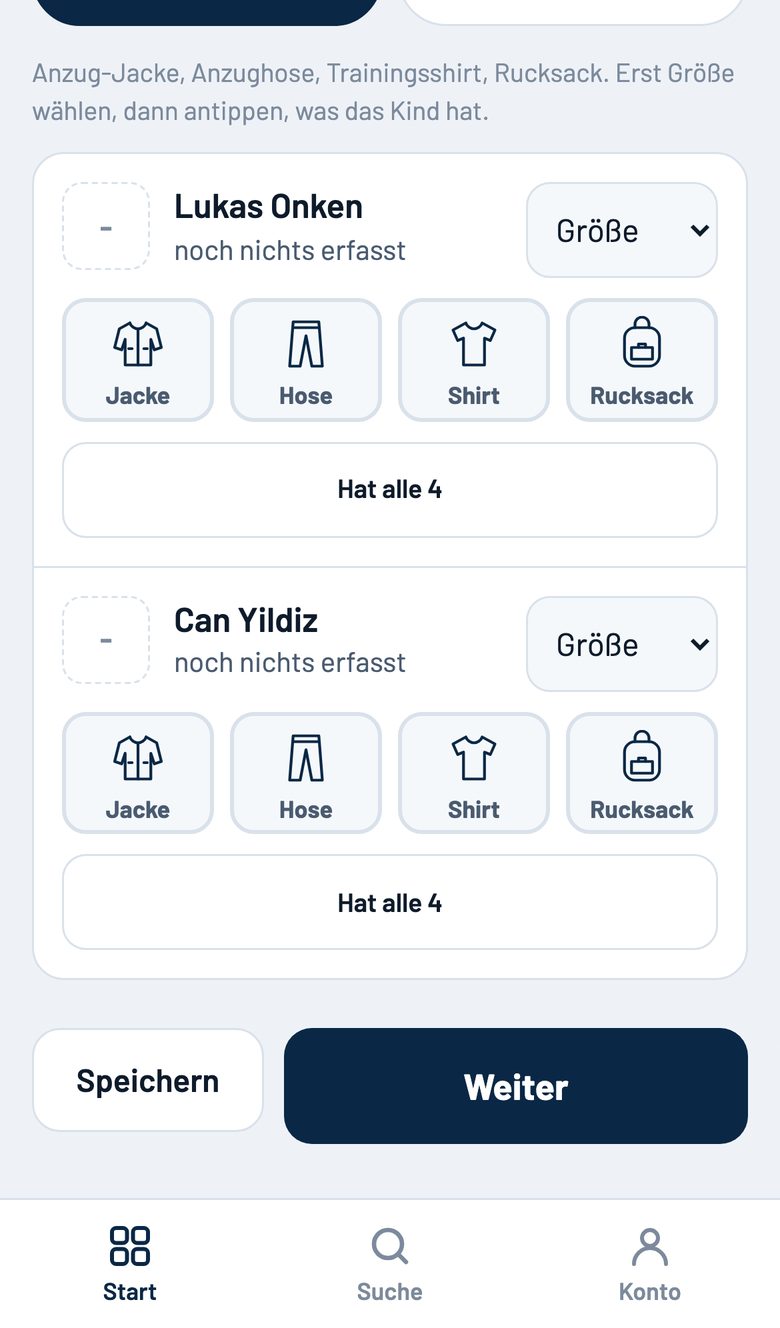The height and width of the screenshot is (1328, 780).
Task: Go to the Konto tab
Action: coord(650,1265)
